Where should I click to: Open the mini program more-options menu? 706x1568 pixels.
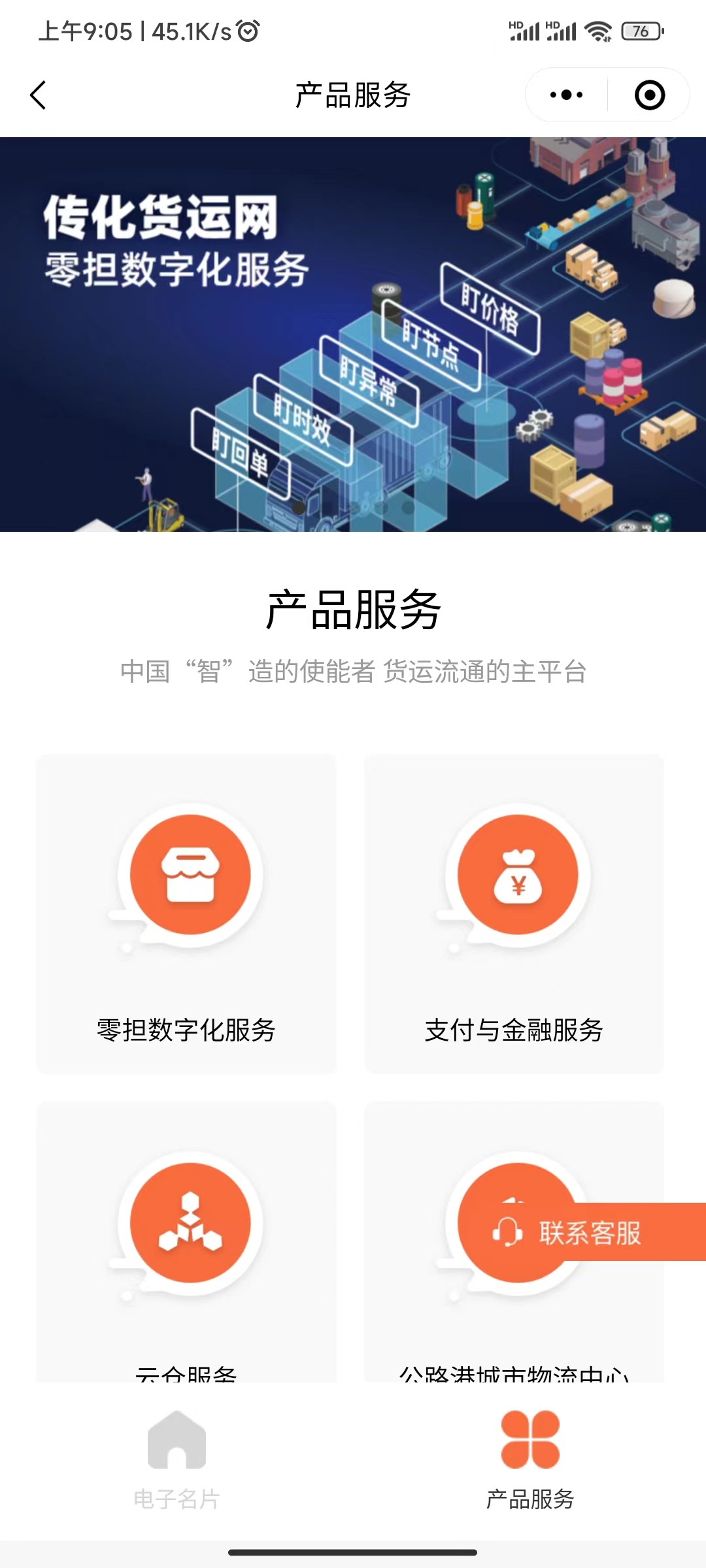coord(566,95)
